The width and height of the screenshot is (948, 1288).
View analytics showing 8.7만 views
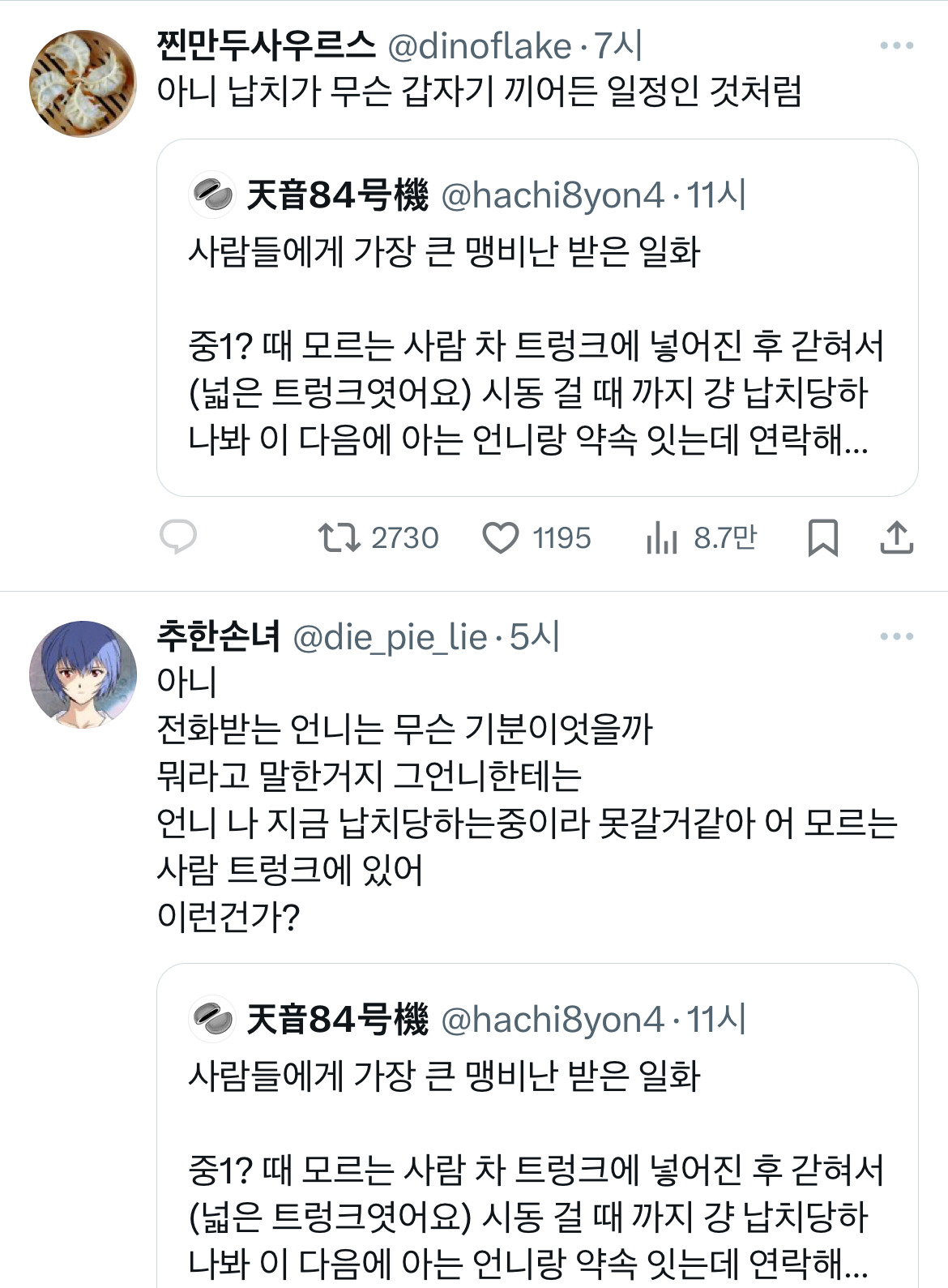point(662,537)
